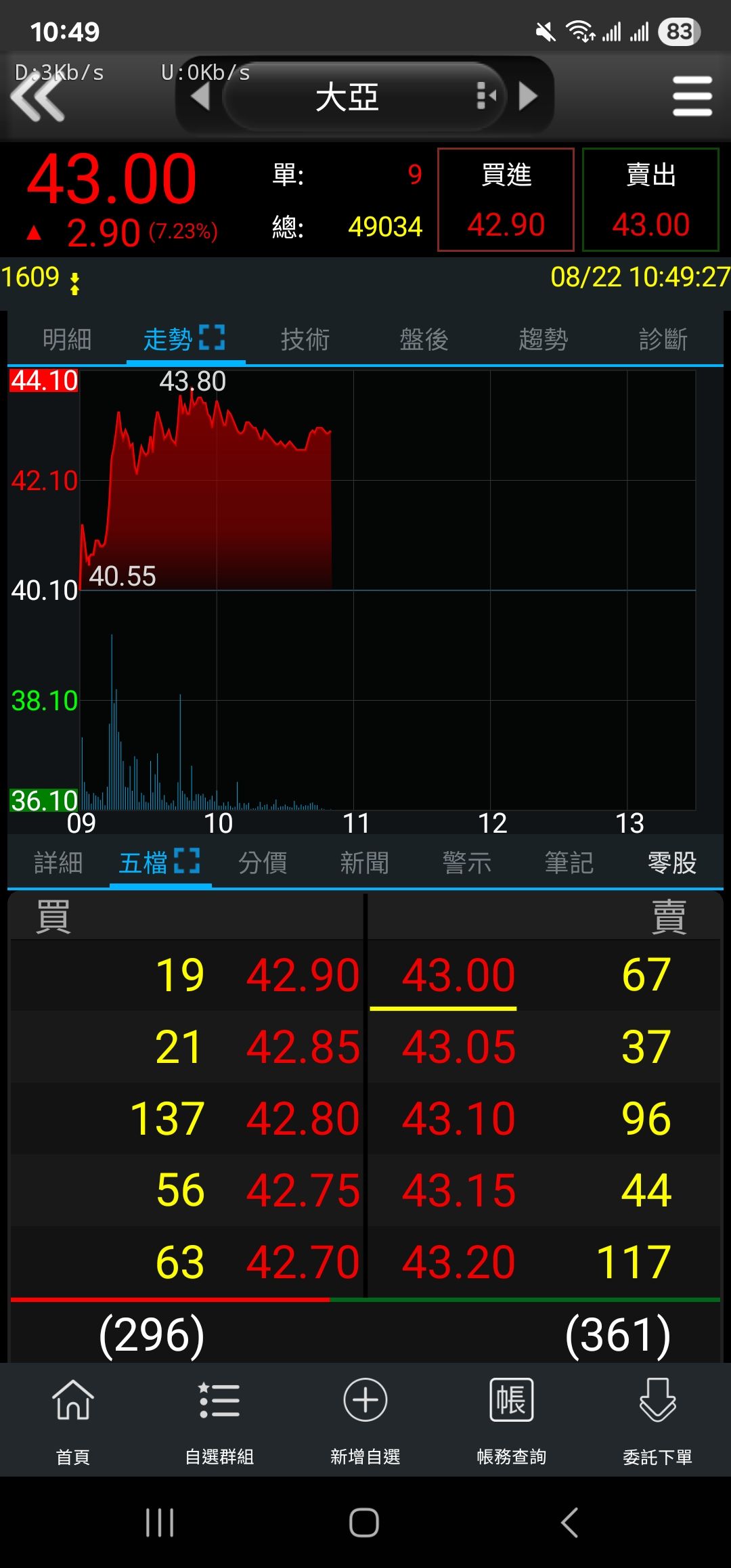This screenshot has width=731, height=1568.
Task: Open the 診斷 tab
Action: [663, 339]
